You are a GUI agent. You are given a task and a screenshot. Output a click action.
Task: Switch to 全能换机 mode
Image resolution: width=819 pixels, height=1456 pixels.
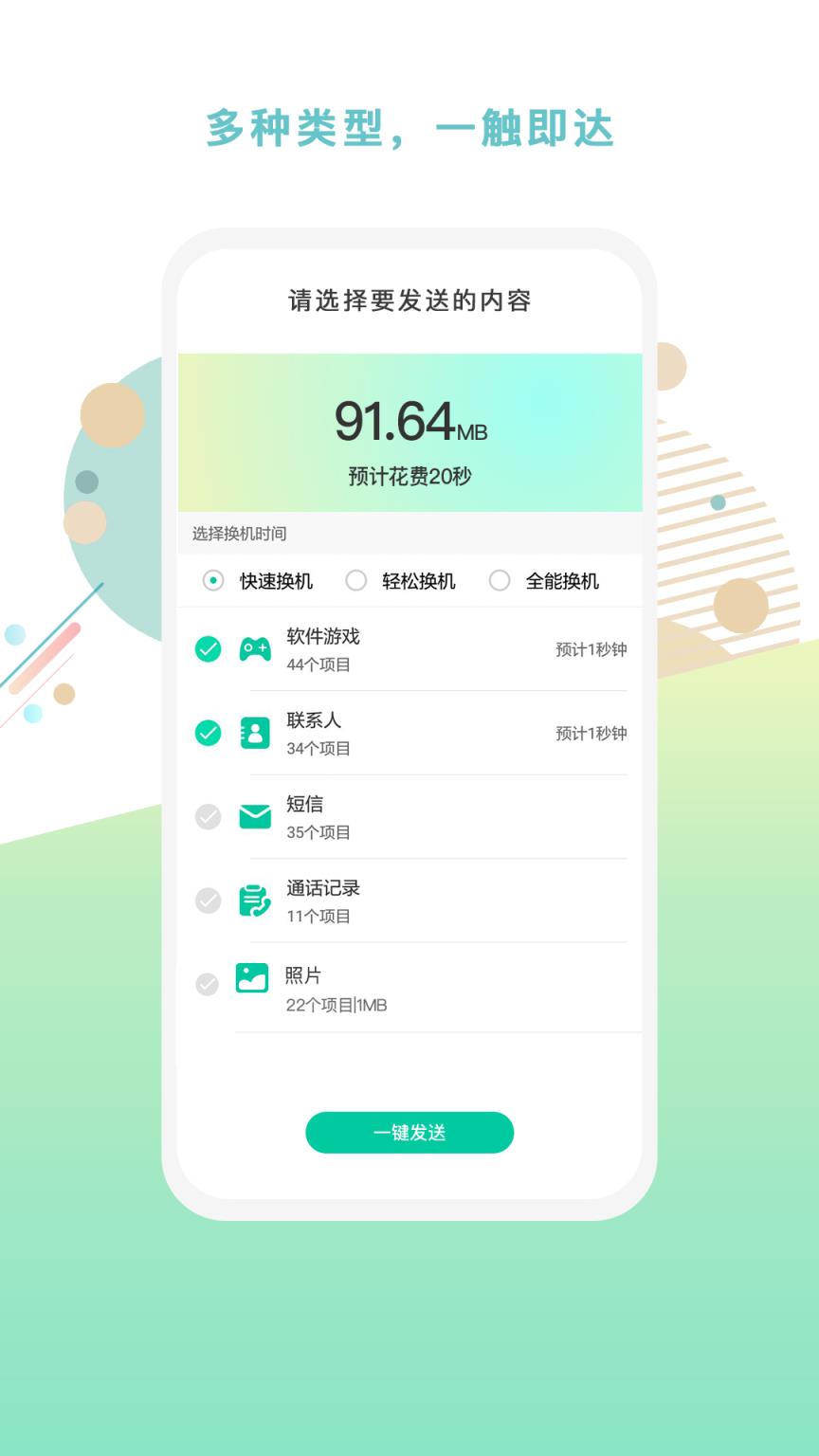click(500, 580)
